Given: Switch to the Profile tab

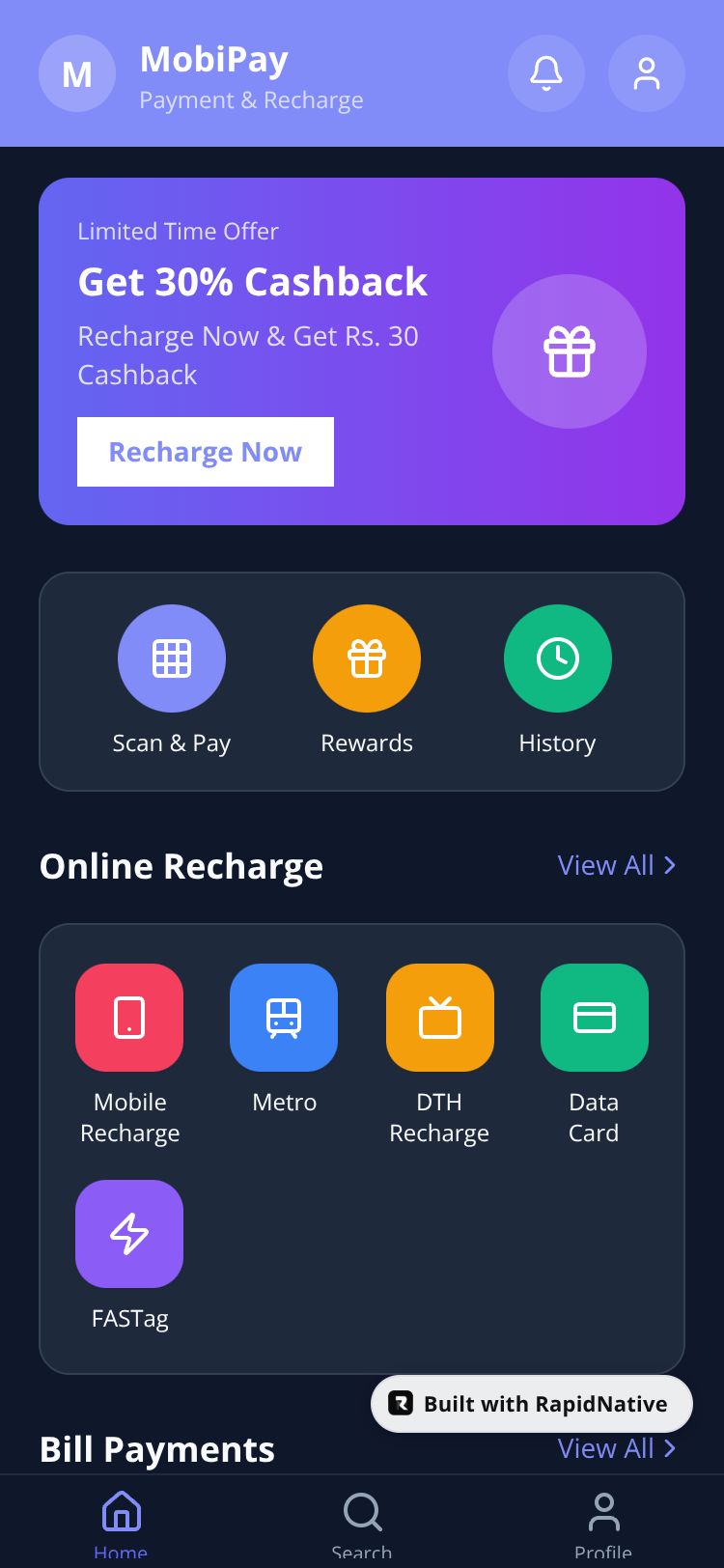Looking at the screenshot, I should pos(603,1523).
